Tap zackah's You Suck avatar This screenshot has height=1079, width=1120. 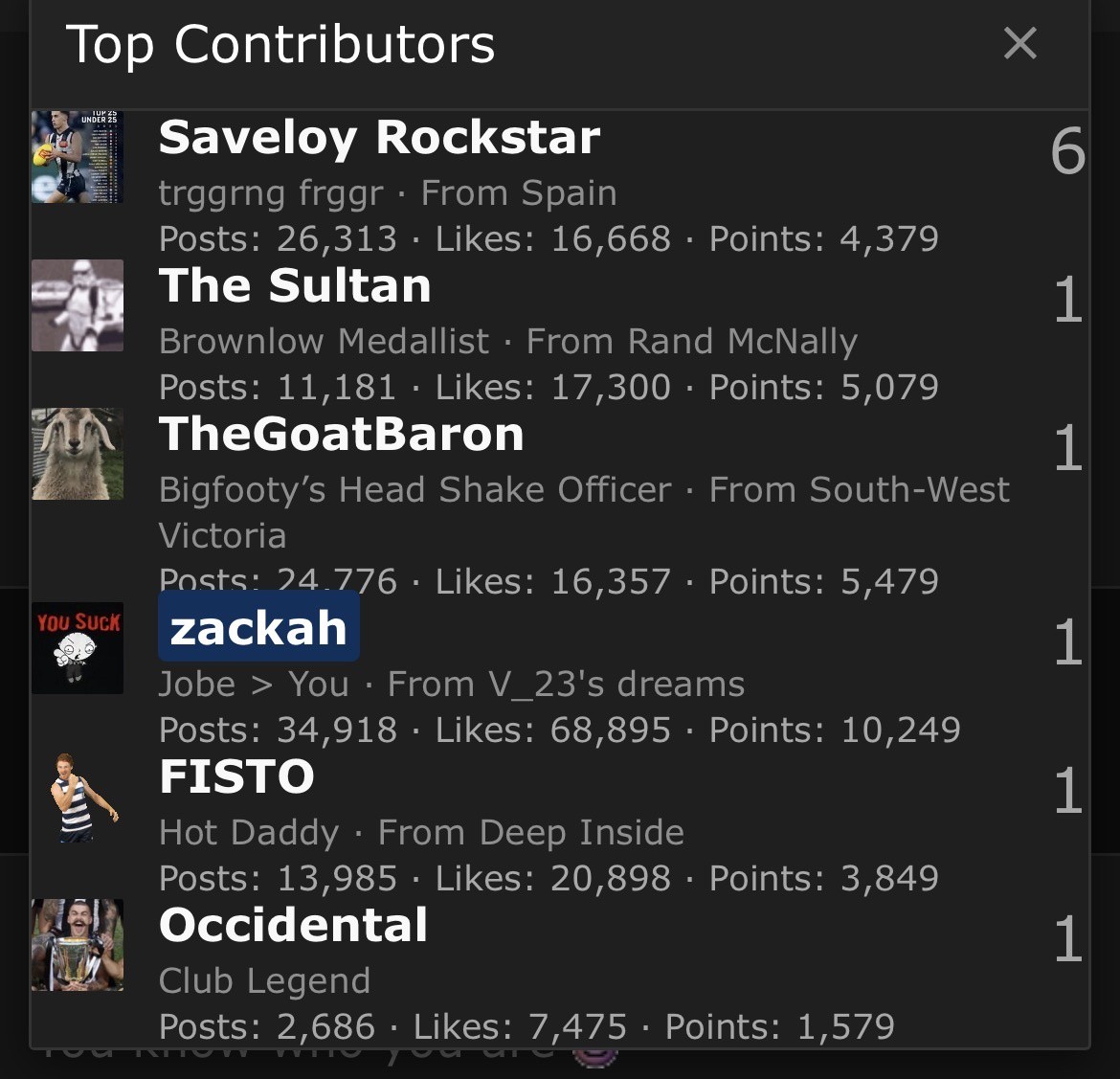click(x=78, y=647)
